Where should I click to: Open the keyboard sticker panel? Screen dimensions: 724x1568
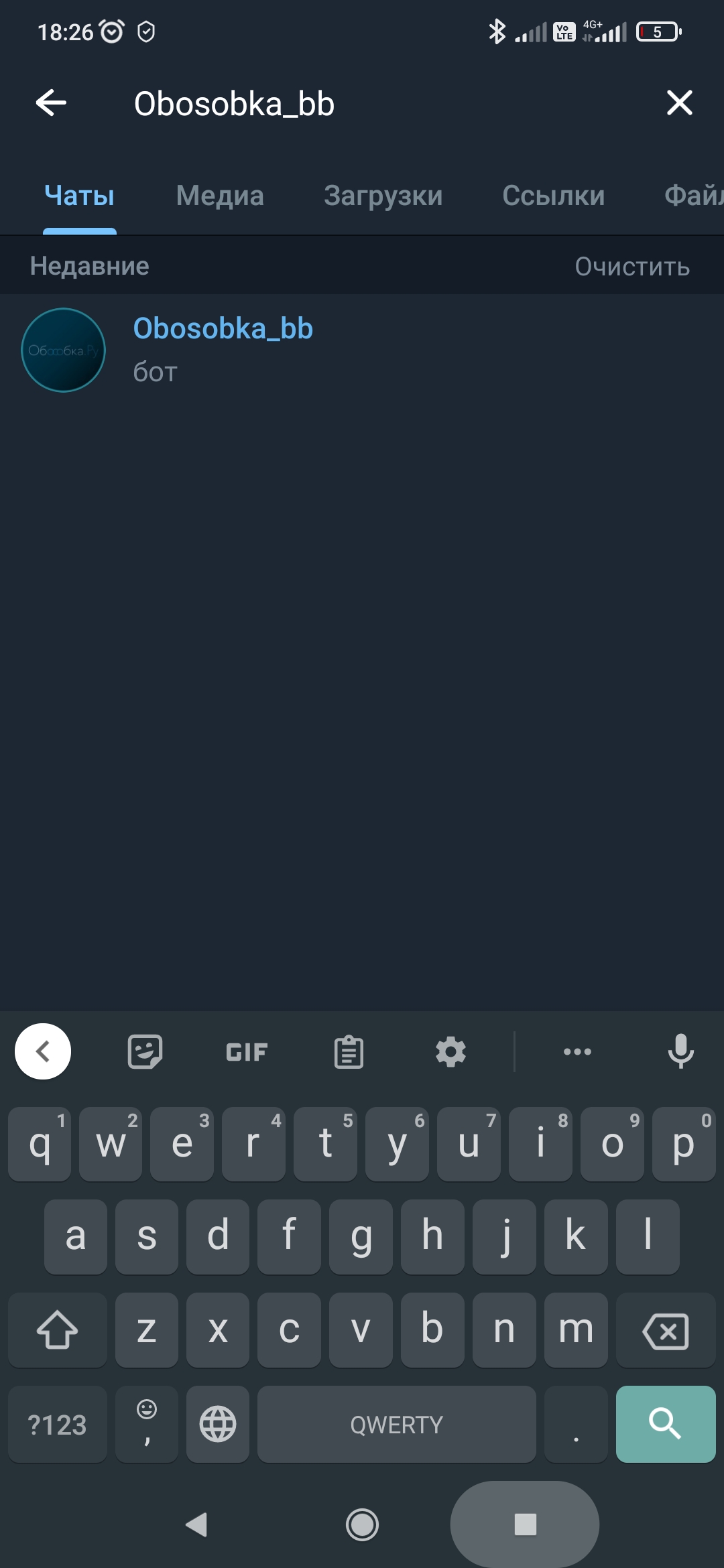point(145,1051)
